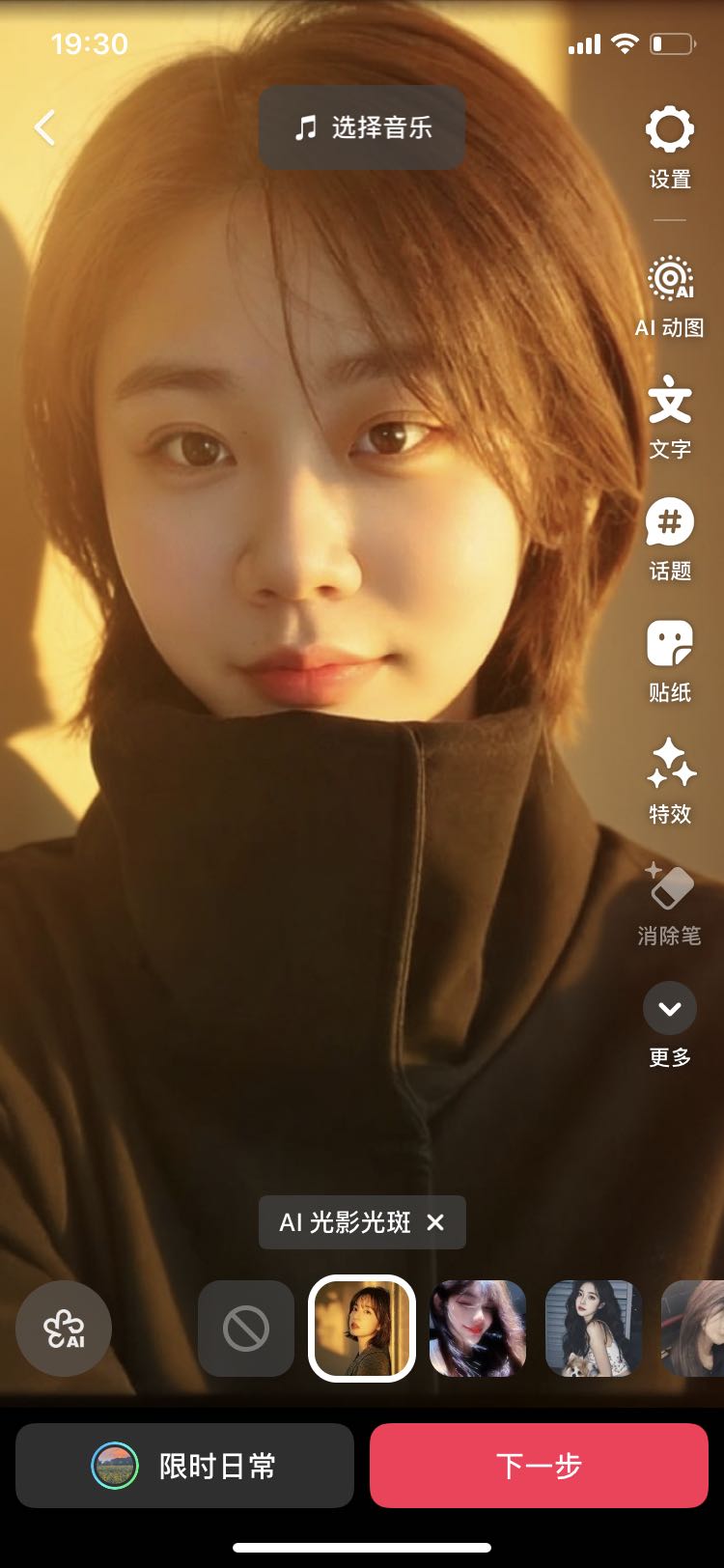Apply the girl with dog effect thumbnail
This screenshot has width=724, height=1568.
point(594,1329)
